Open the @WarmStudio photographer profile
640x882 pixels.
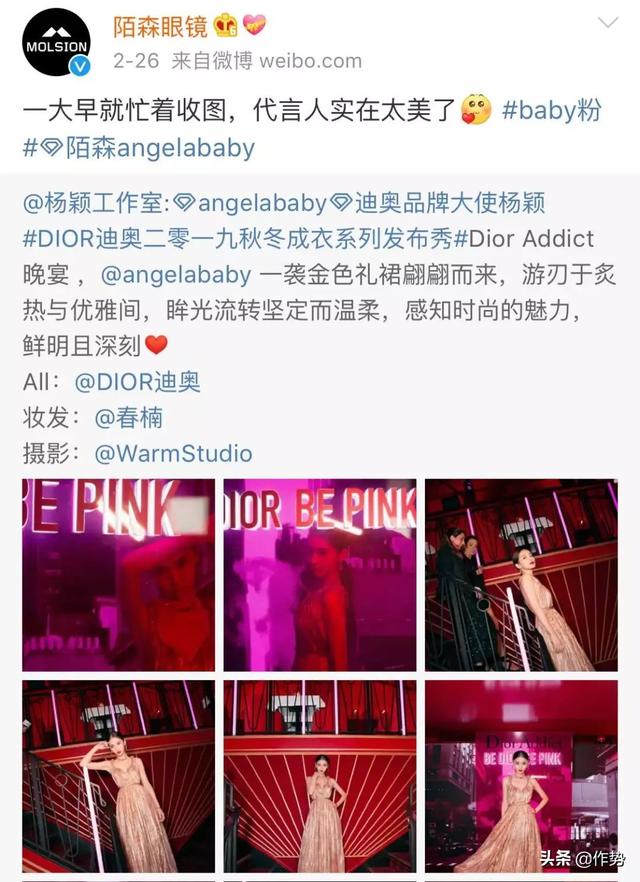tap(172, 453)
